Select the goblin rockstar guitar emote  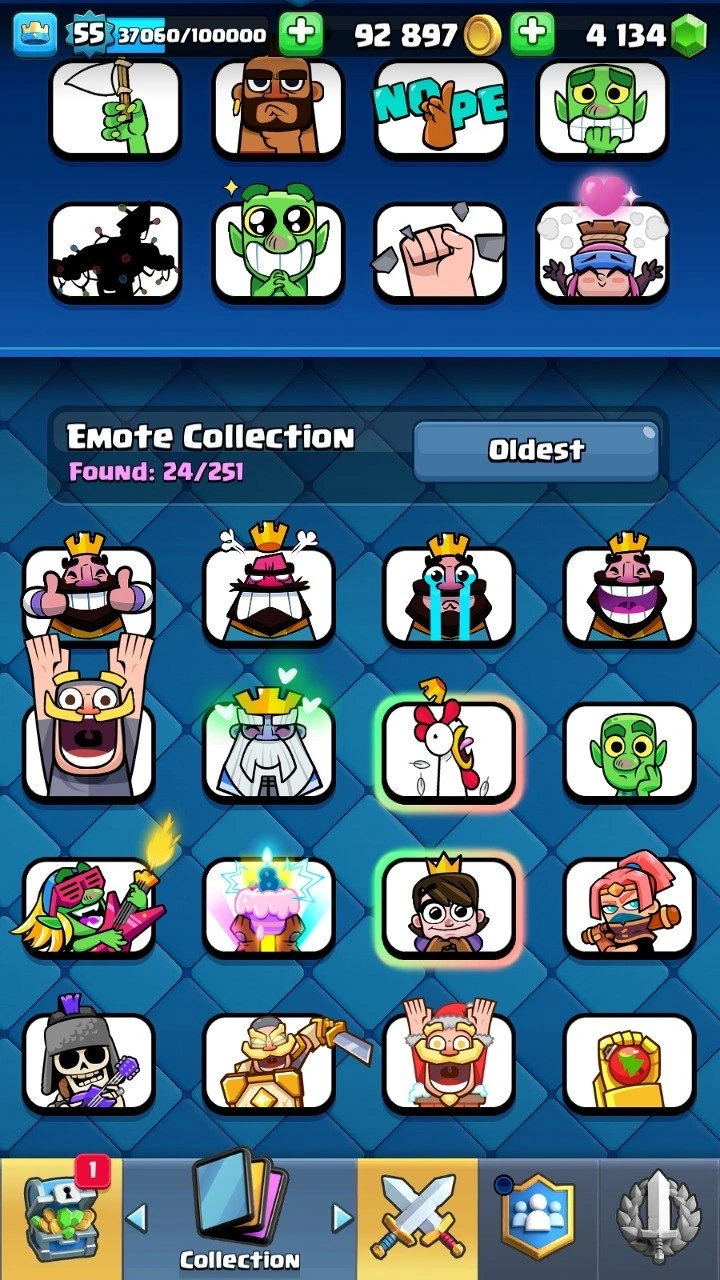[88, 906]
